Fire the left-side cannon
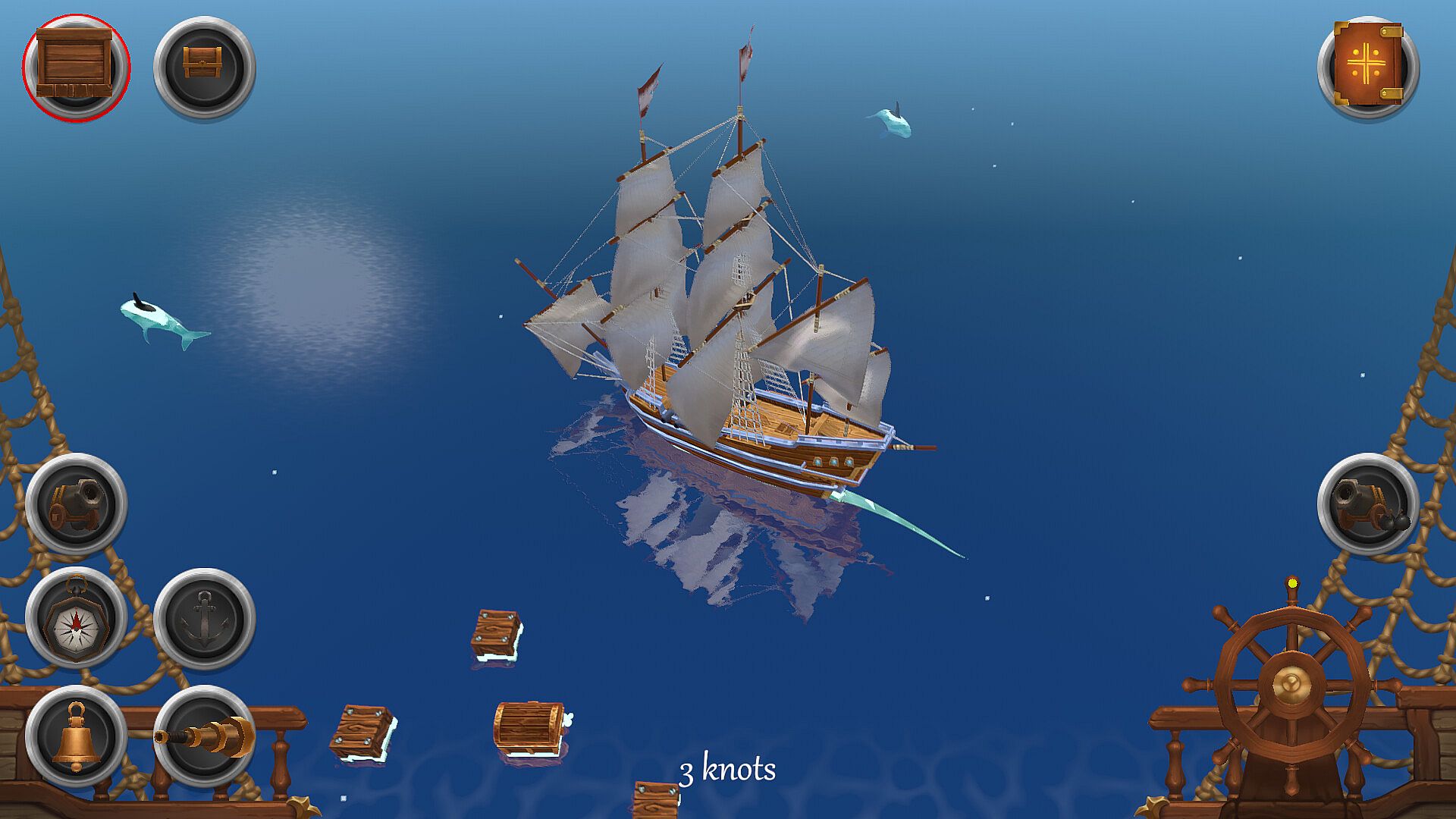 pos(76,504)
